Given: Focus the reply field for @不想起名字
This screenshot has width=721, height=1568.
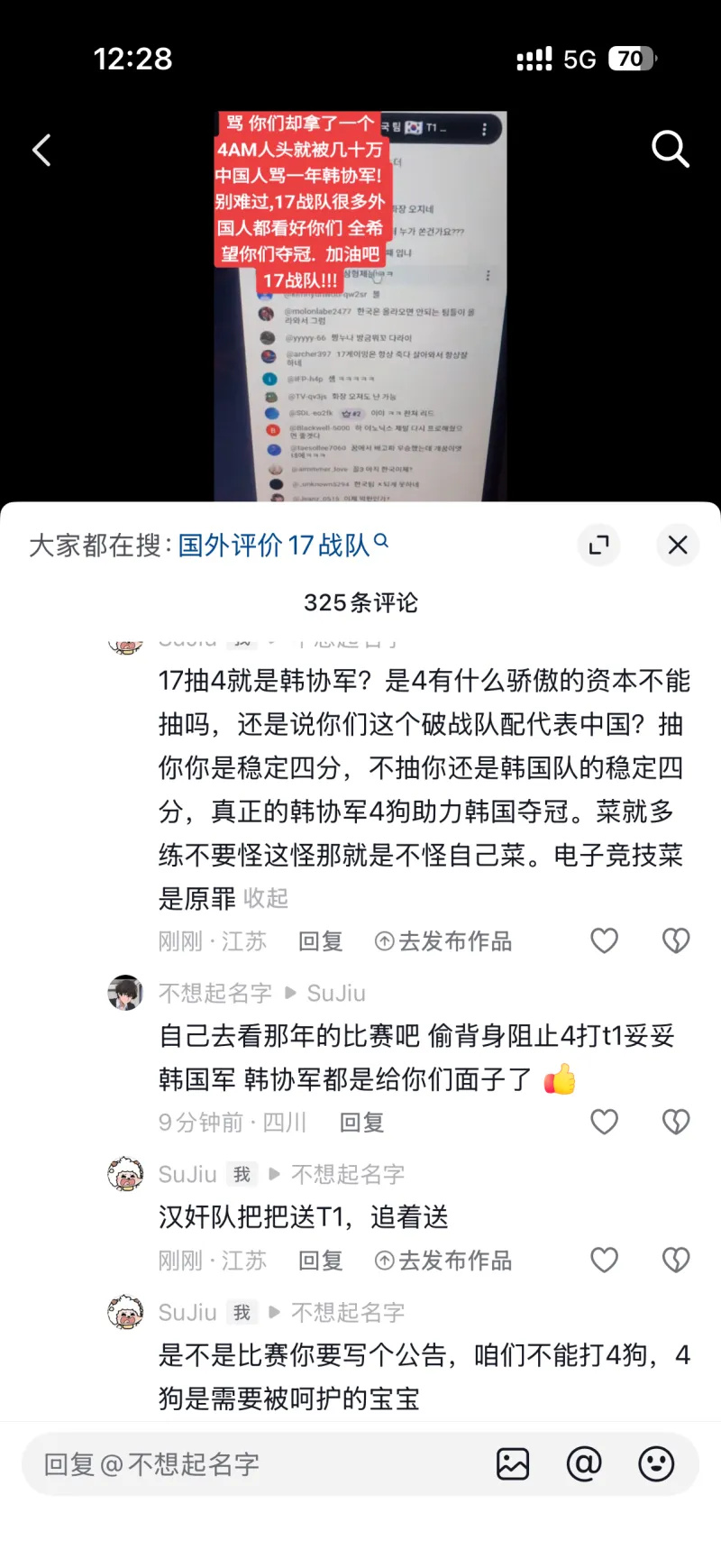Looking at the screenshot, I should [x=252, y=1464].
